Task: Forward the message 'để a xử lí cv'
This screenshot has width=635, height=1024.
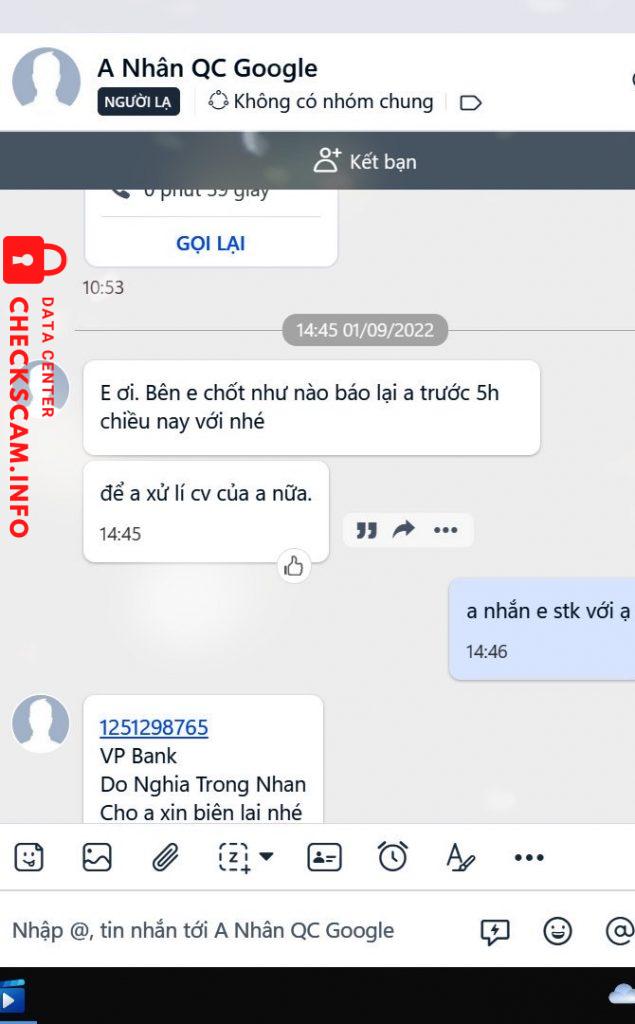Action: pos(404,530)
